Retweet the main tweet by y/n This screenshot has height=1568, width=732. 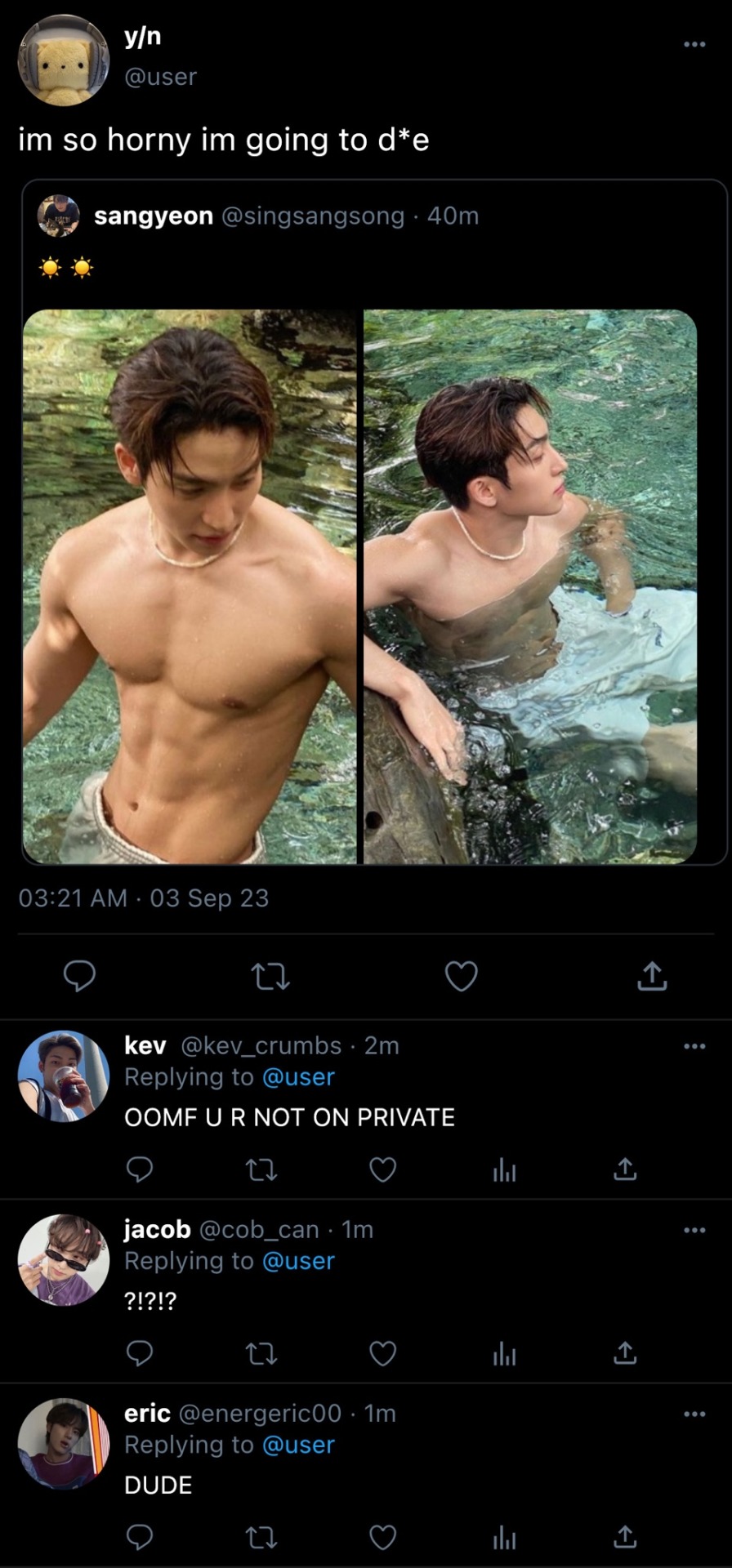pos(270,976)
